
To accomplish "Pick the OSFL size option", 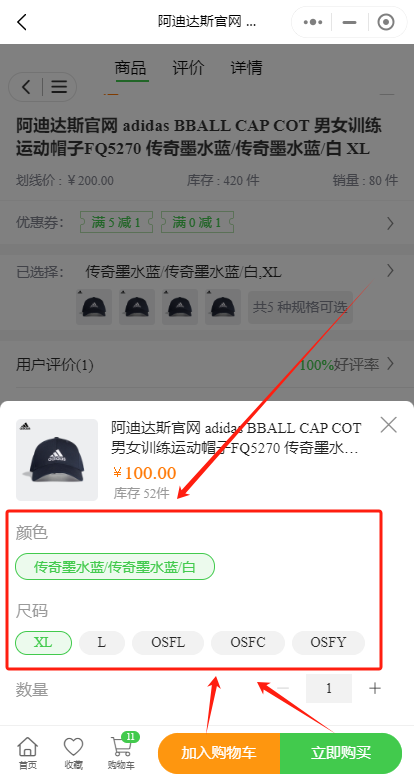I will coord(168,642).
